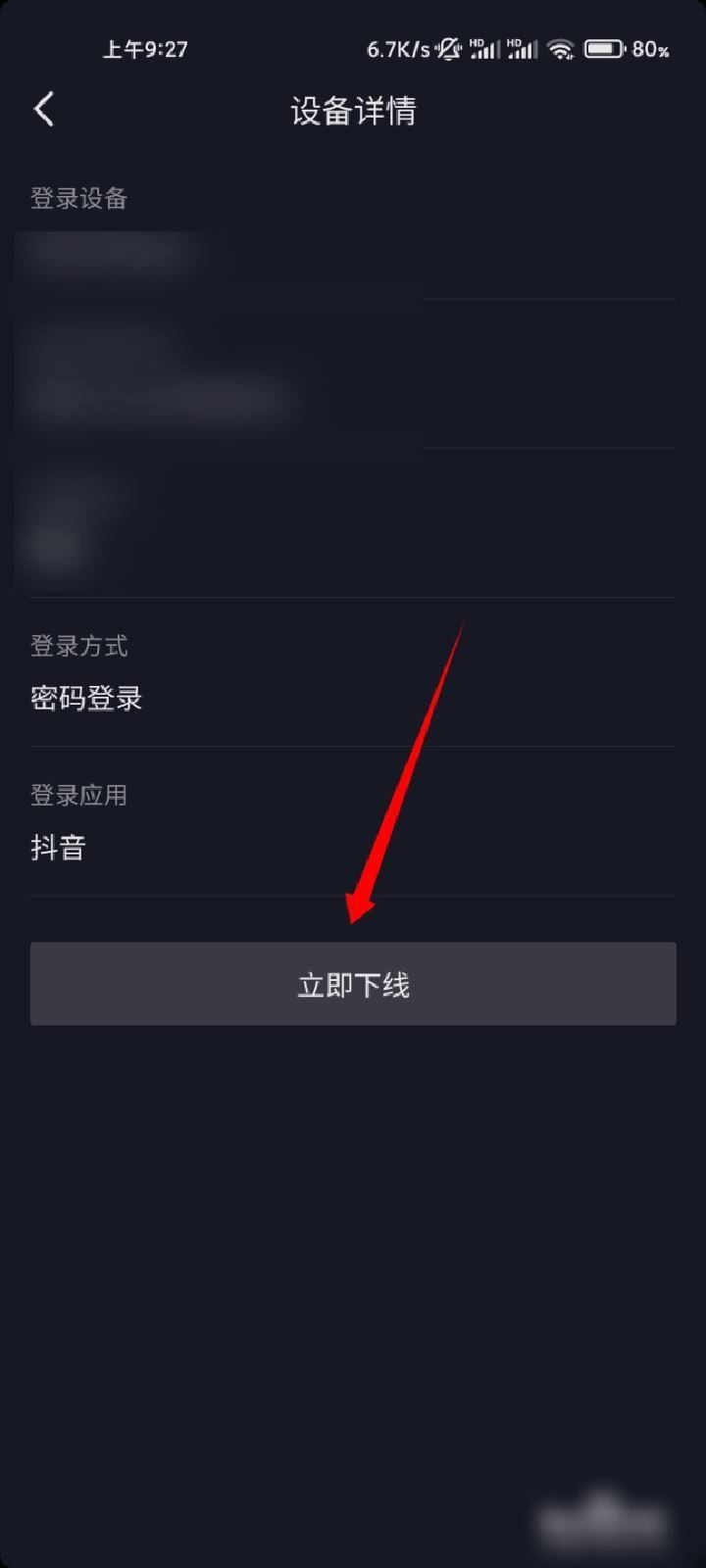Tap the 抖音 login app entry
Viewport: 706px width, 1568px height.
(x=58, y=847)
